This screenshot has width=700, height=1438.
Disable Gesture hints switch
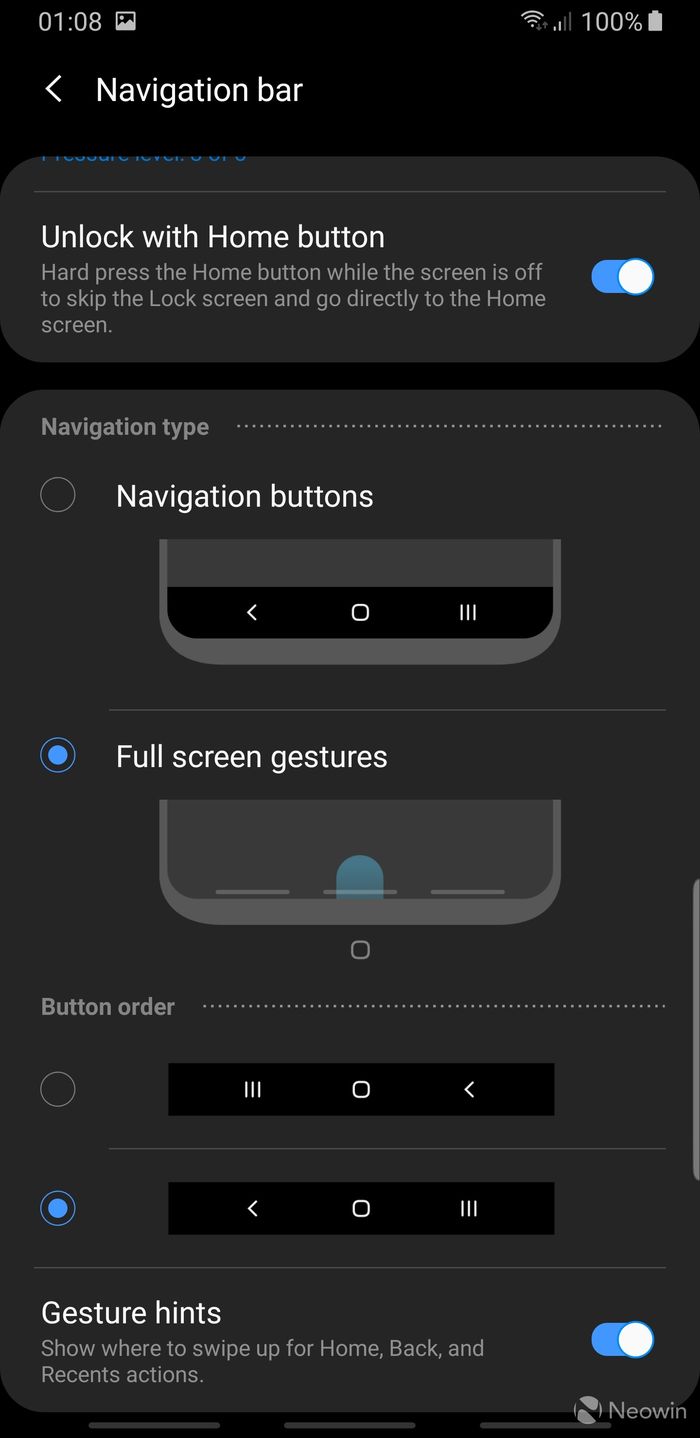click(x=622, y=1340)
